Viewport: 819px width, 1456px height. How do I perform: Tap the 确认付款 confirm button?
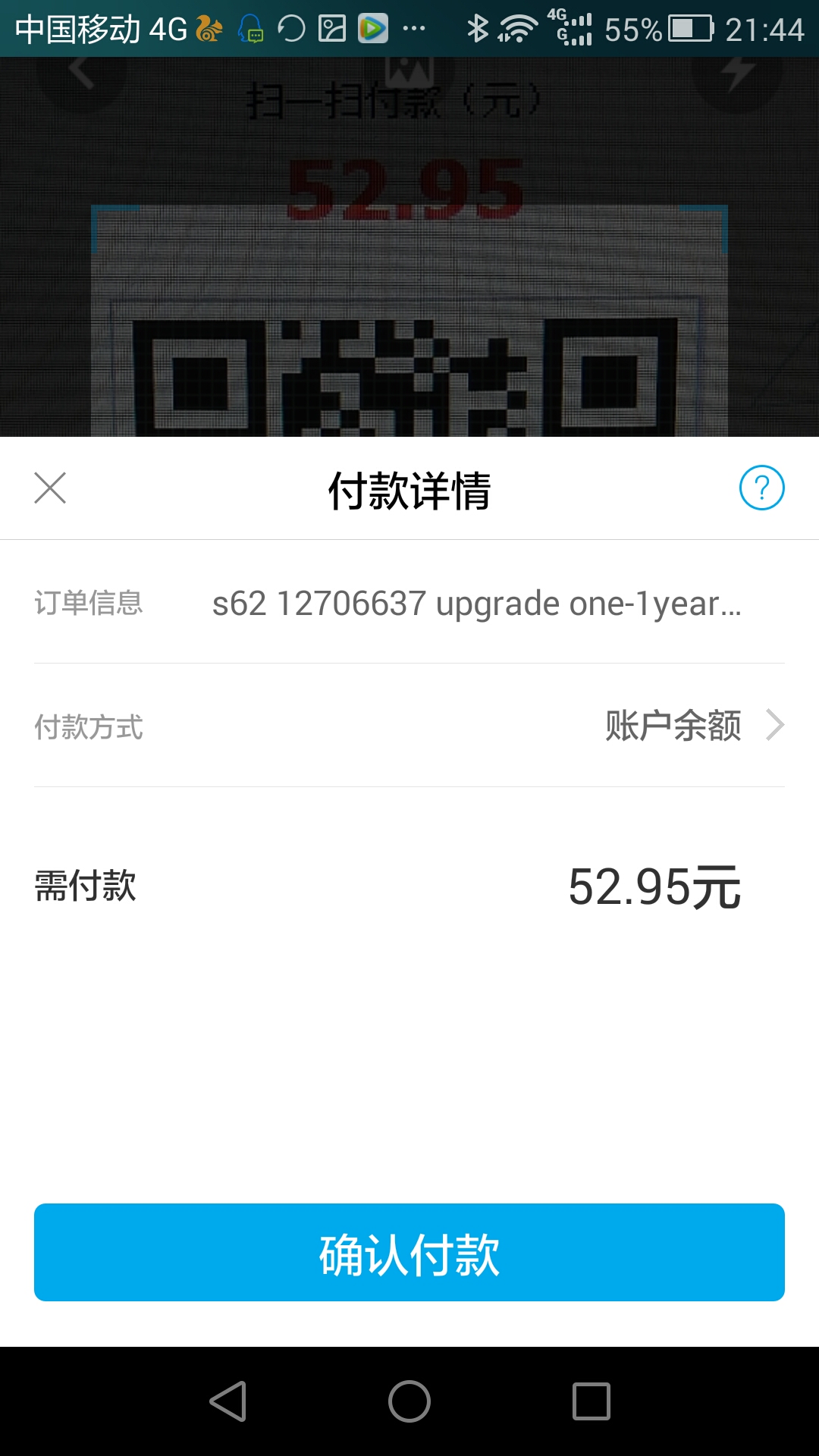pyautogui.click(x=409, y=1252)
